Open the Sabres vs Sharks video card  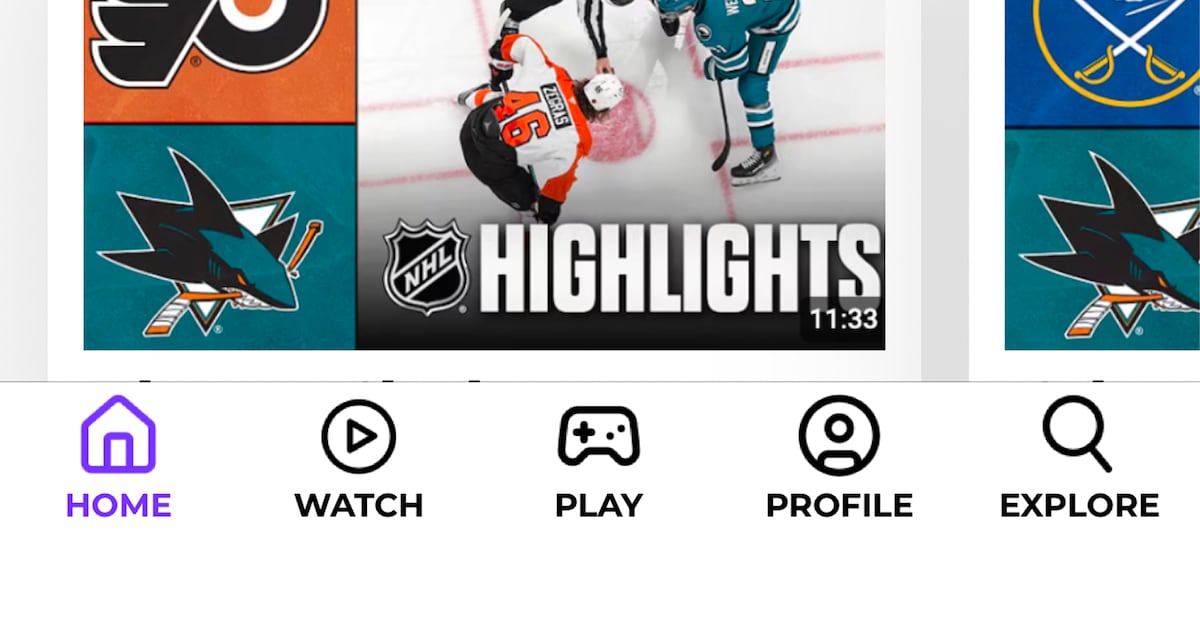coord(1100,175)
